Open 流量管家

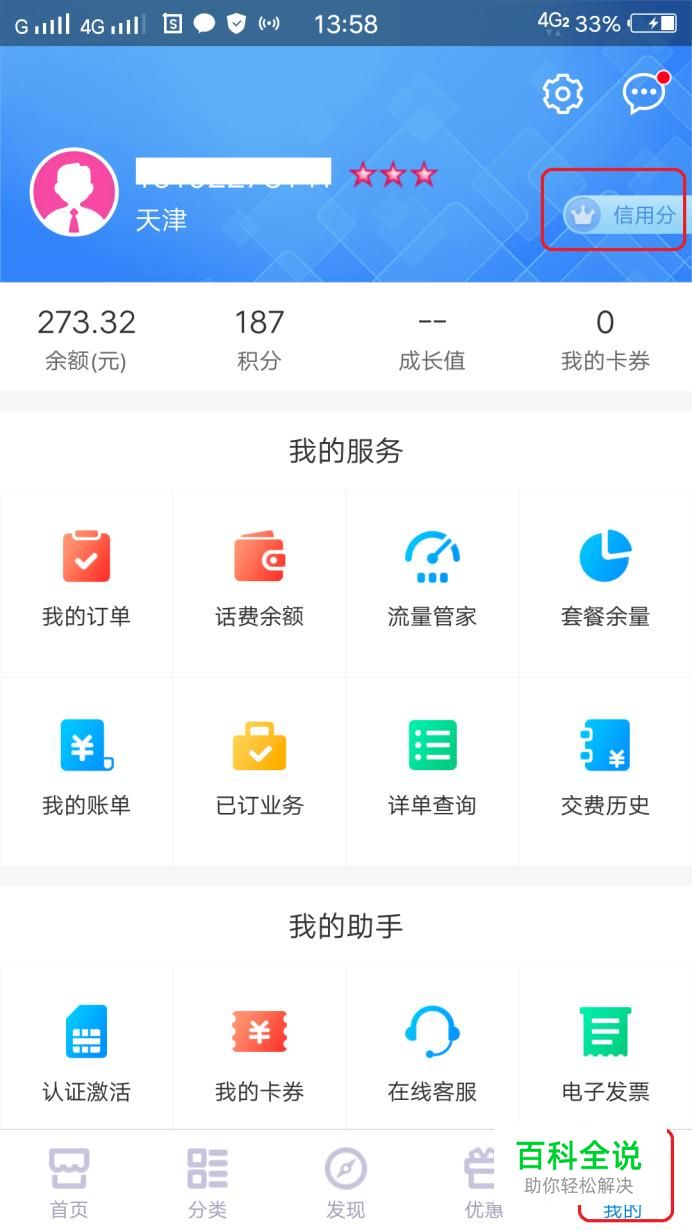[x=432, y=581]
